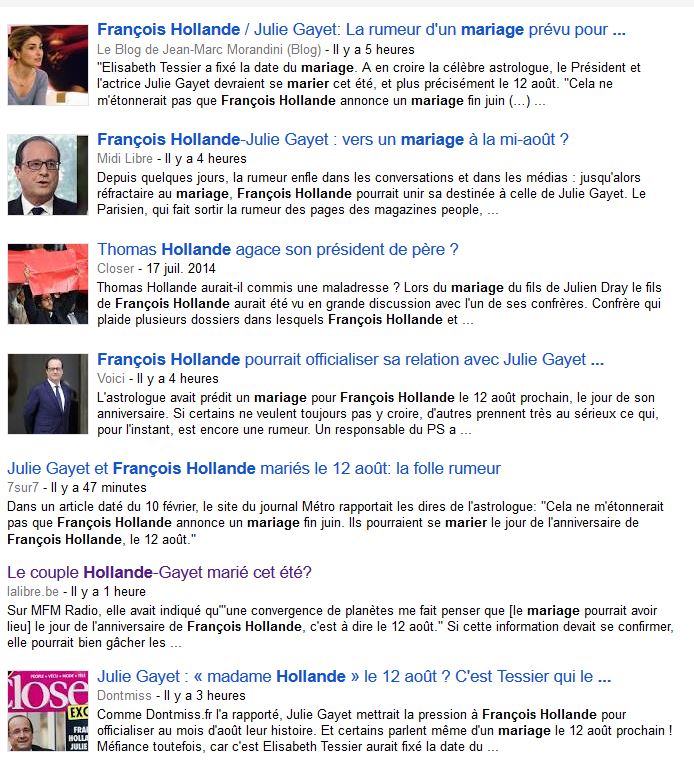Tap the Closer article's red thumbnail
This screenshot has height=772, width=694.
[48, 284]
